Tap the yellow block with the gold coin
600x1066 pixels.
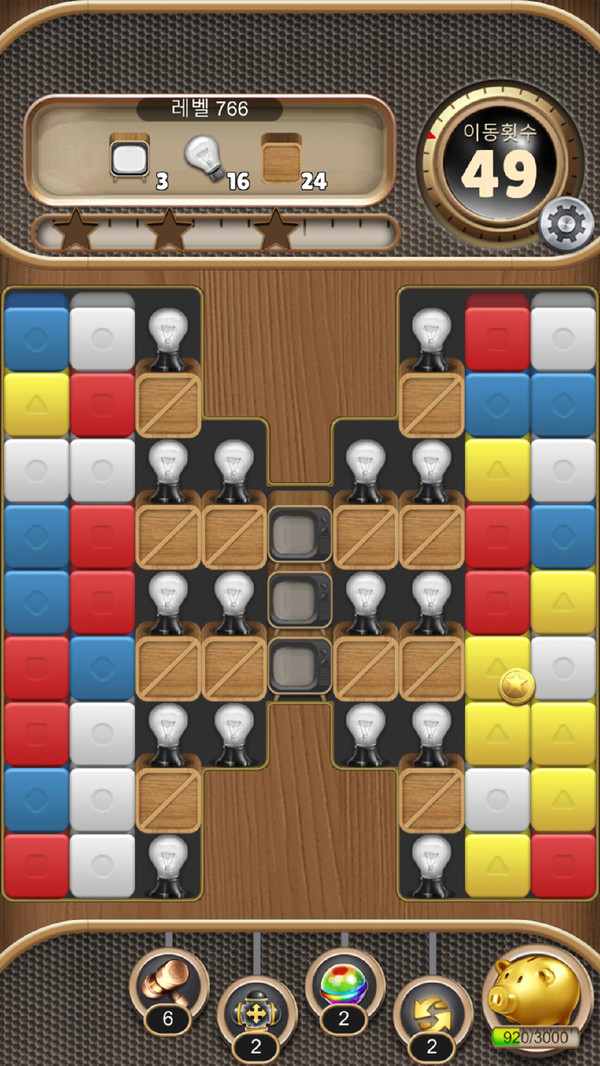point(497,669)
